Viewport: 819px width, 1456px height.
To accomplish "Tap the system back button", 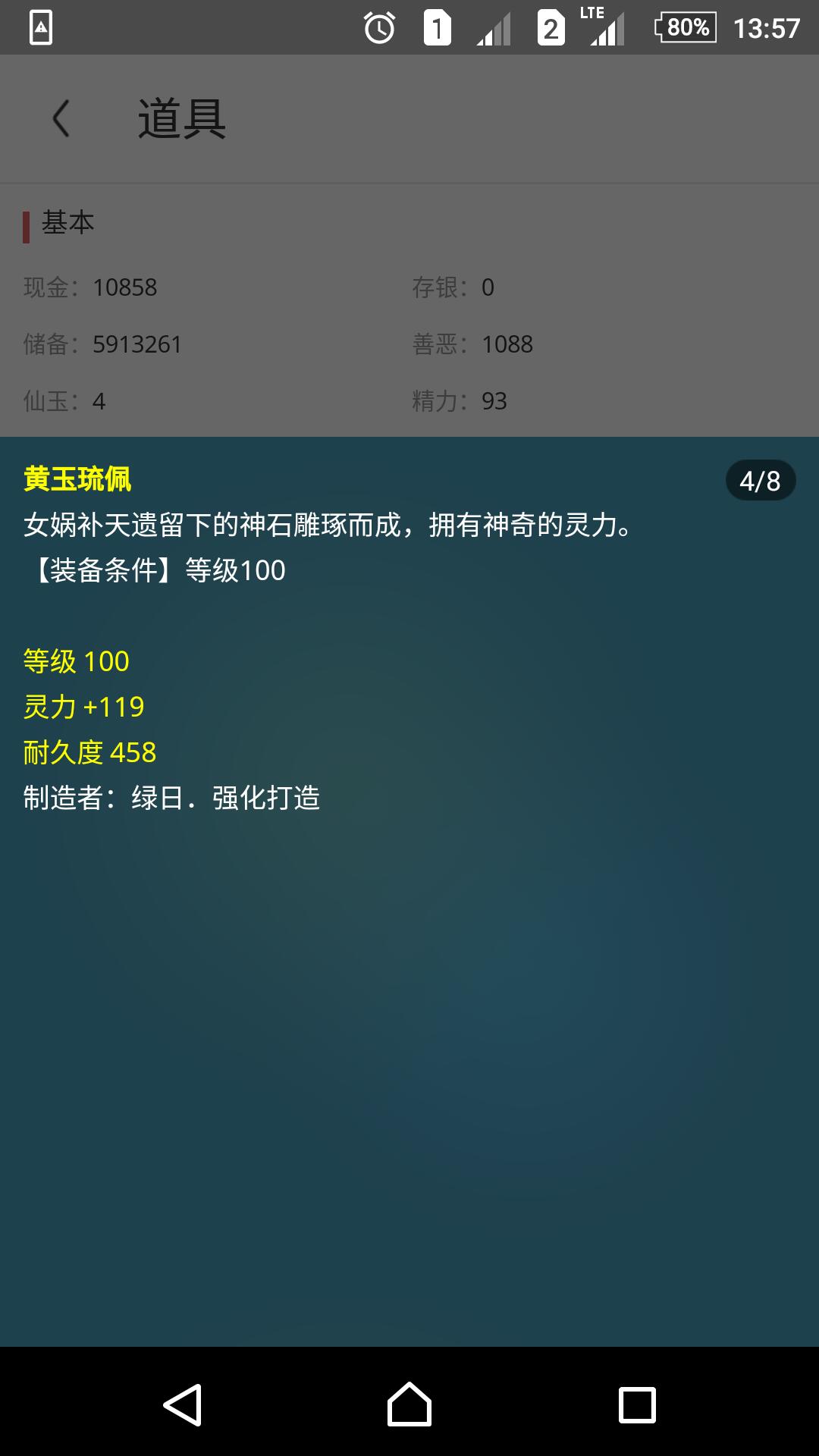I will (x=183, y=1404).
